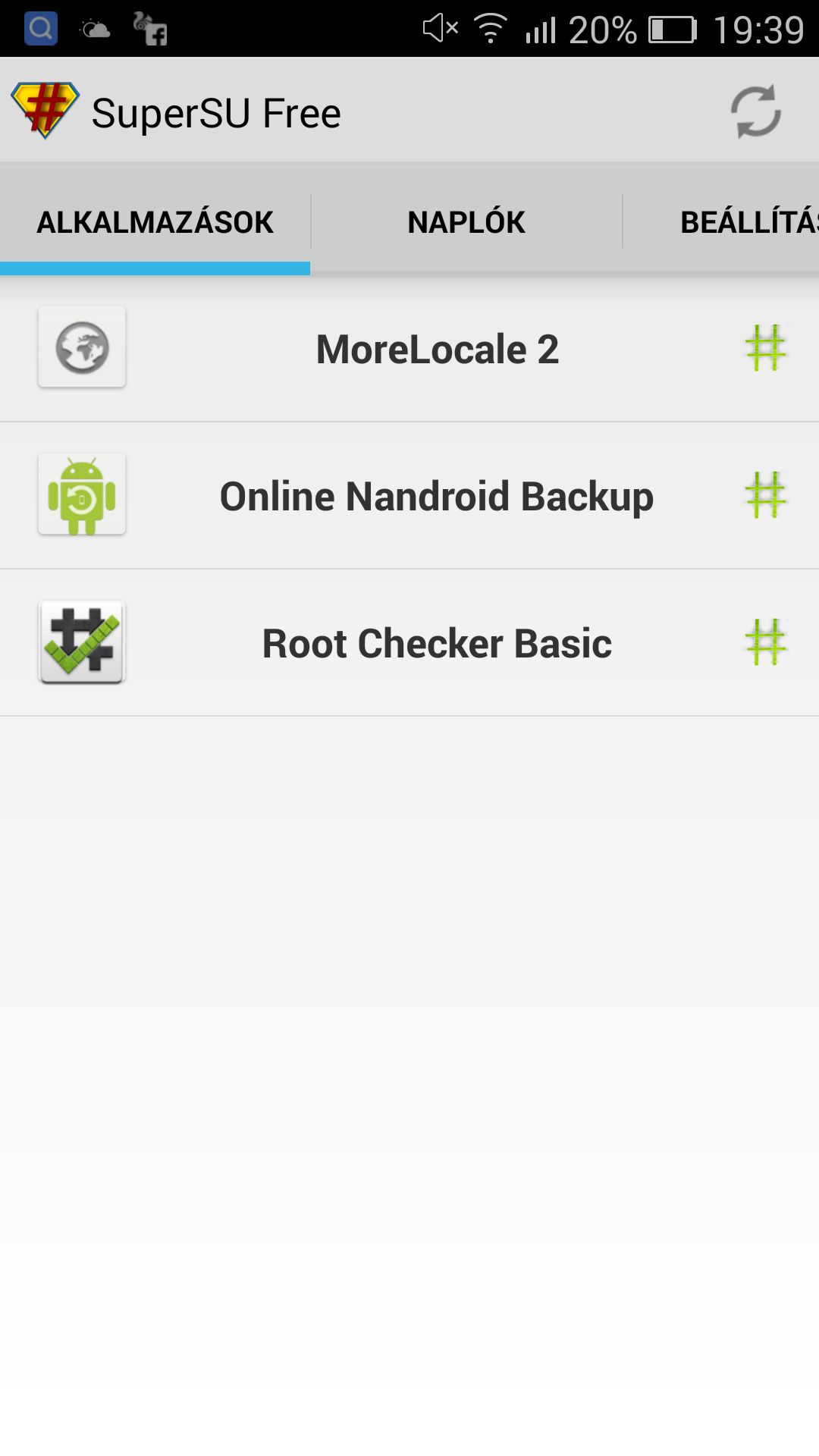
Task: Open Root Checker Basic entry
Action: [409, 643]
